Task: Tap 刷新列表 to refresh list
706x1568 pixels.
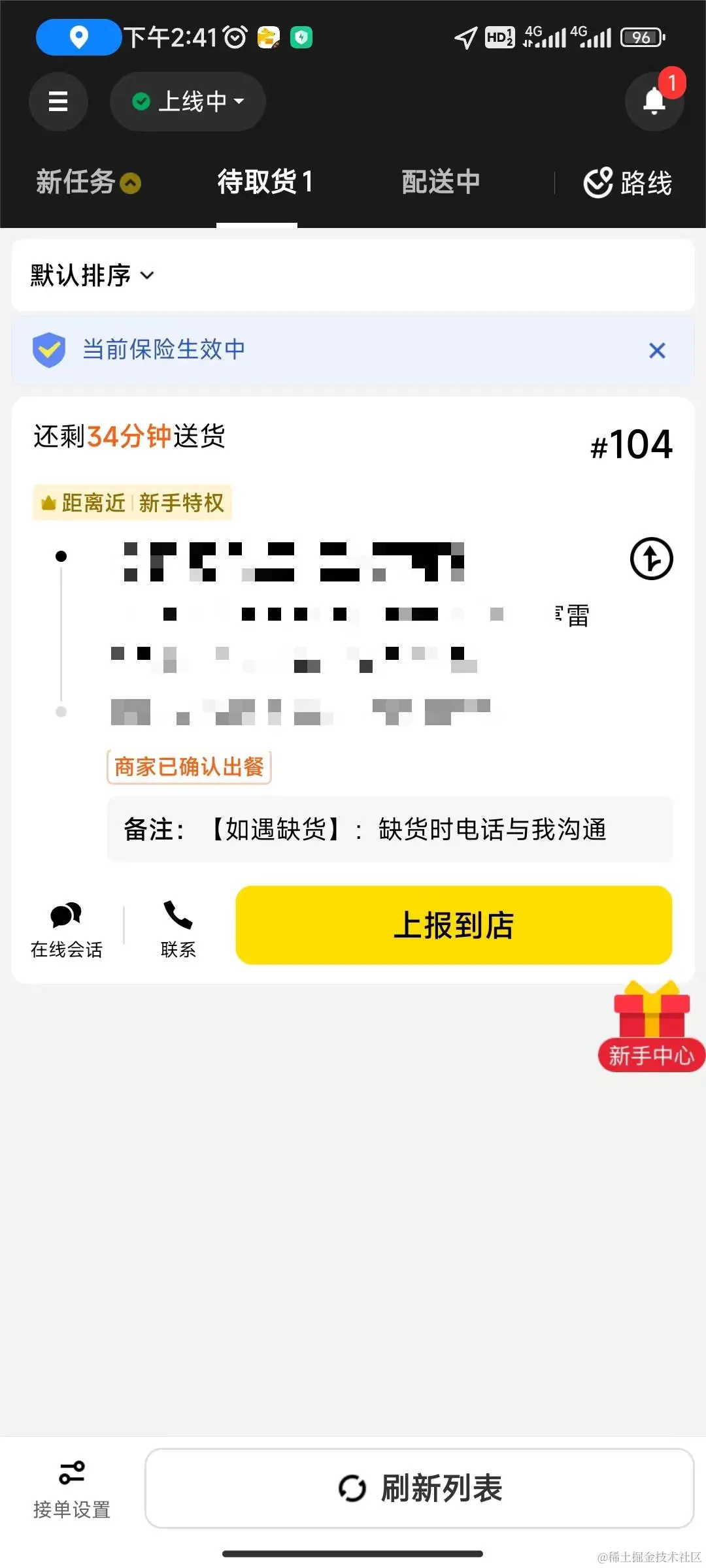Action: tap(419, 1488)
